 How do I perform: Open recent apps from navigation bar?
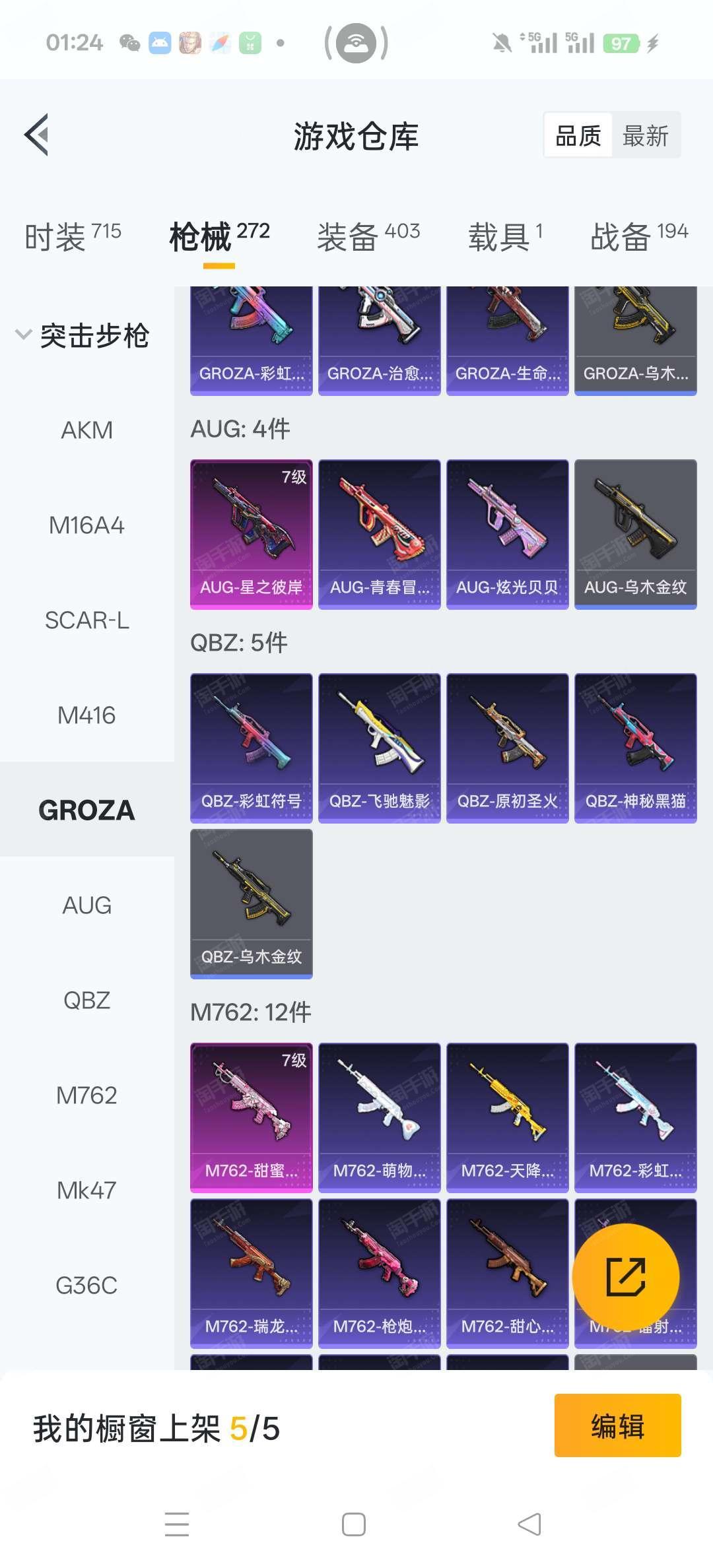(177, 1524)
